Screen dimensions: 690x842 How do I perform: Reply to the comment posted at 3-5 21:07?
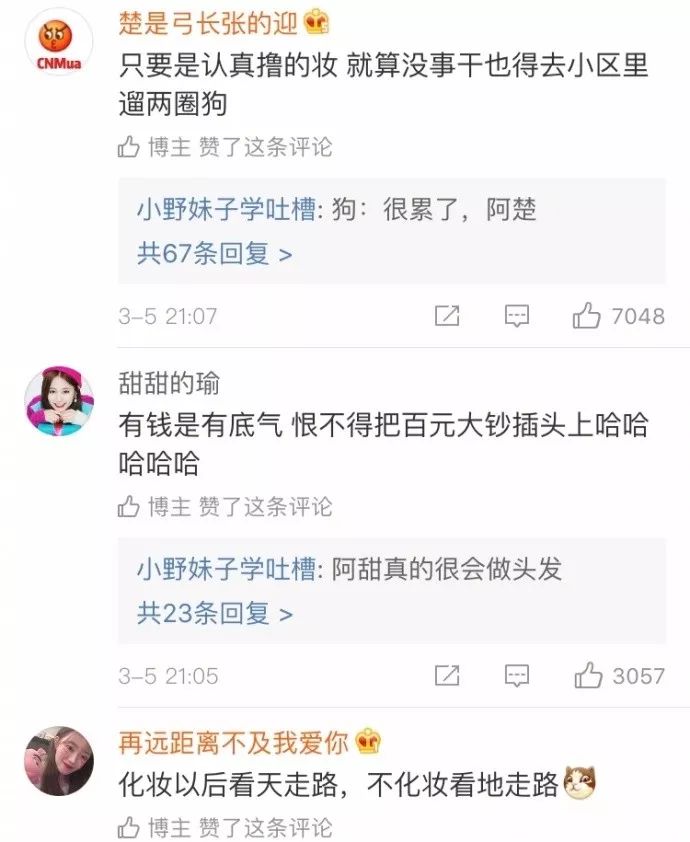(516, 316)
